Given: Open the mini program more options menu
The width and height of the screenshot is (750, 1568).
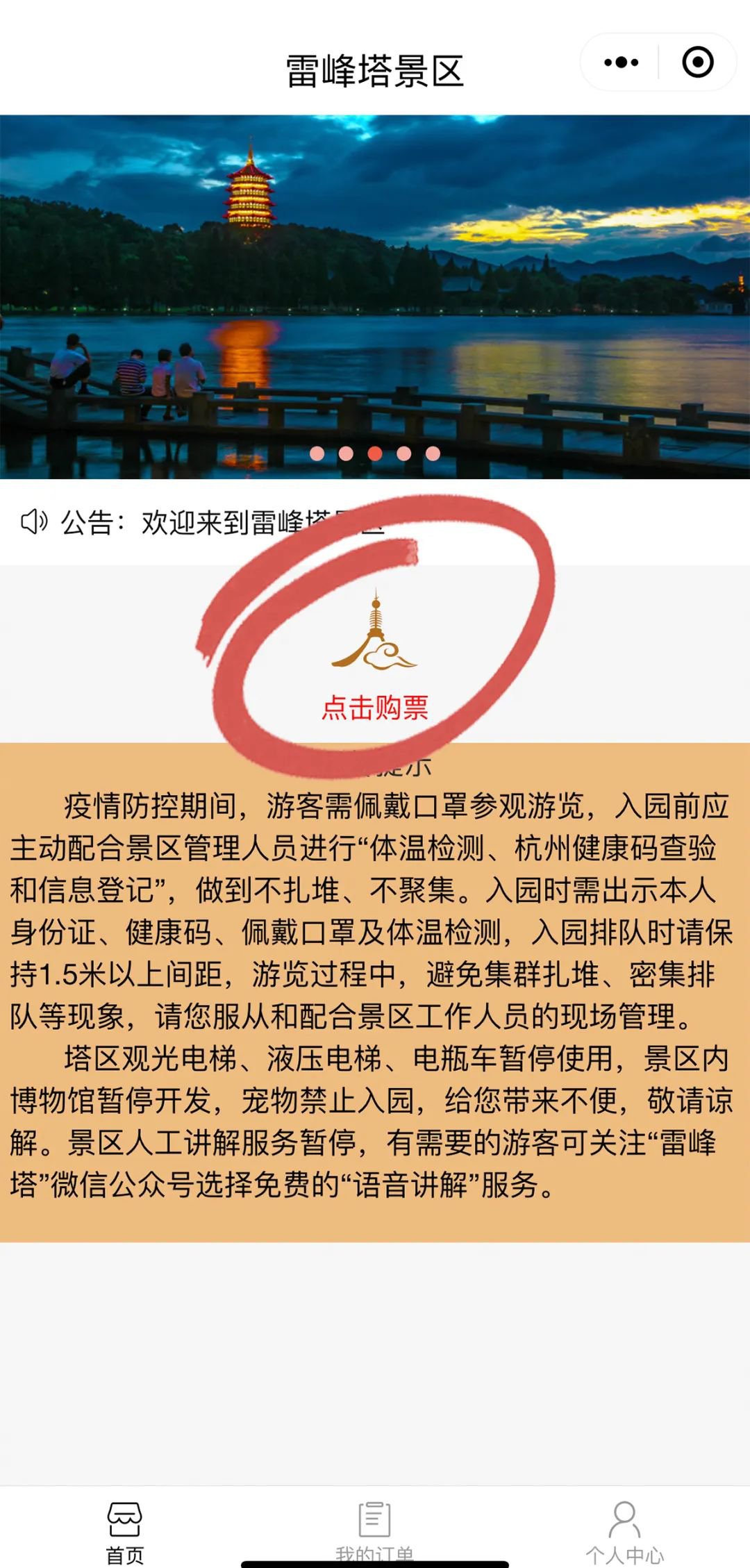Looking at the screenshot, I should [621, 62].
